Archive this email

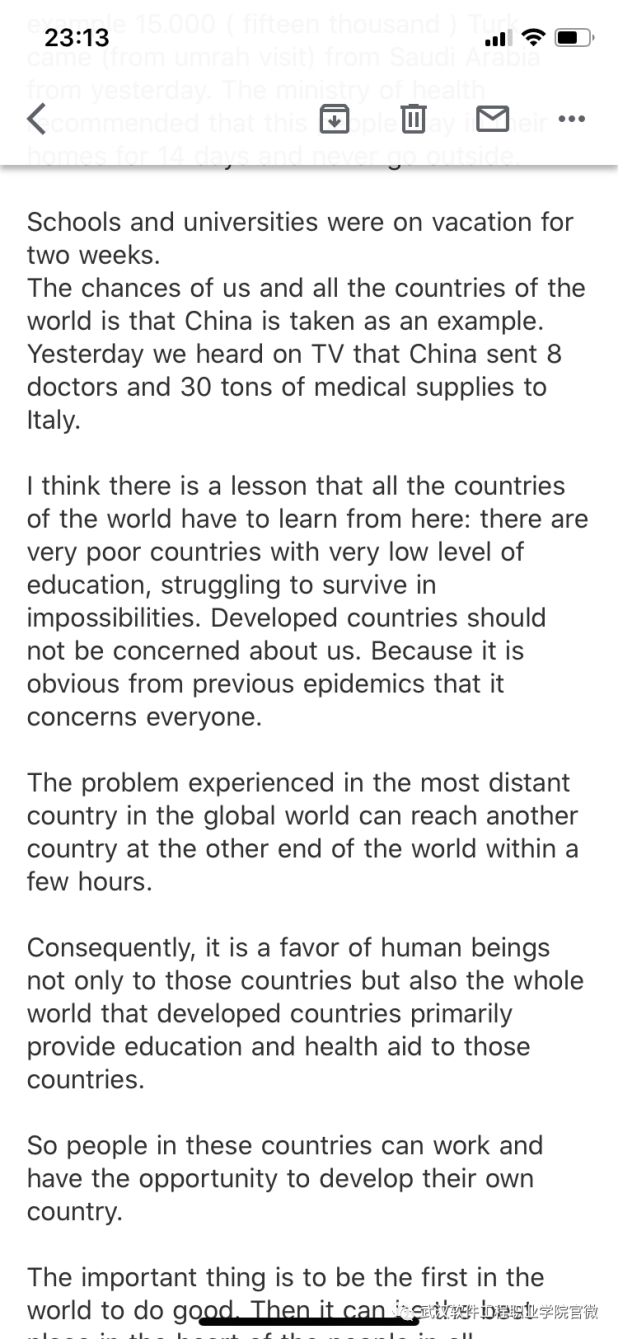334,120
